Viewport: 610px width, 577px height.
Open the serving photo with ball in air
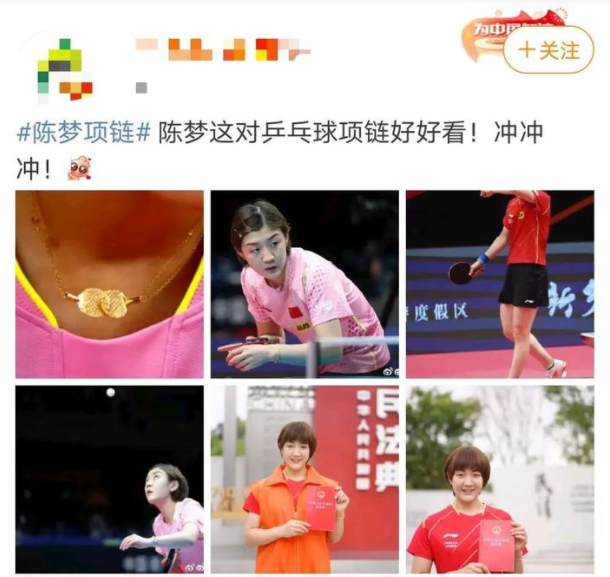pos(109,478)
